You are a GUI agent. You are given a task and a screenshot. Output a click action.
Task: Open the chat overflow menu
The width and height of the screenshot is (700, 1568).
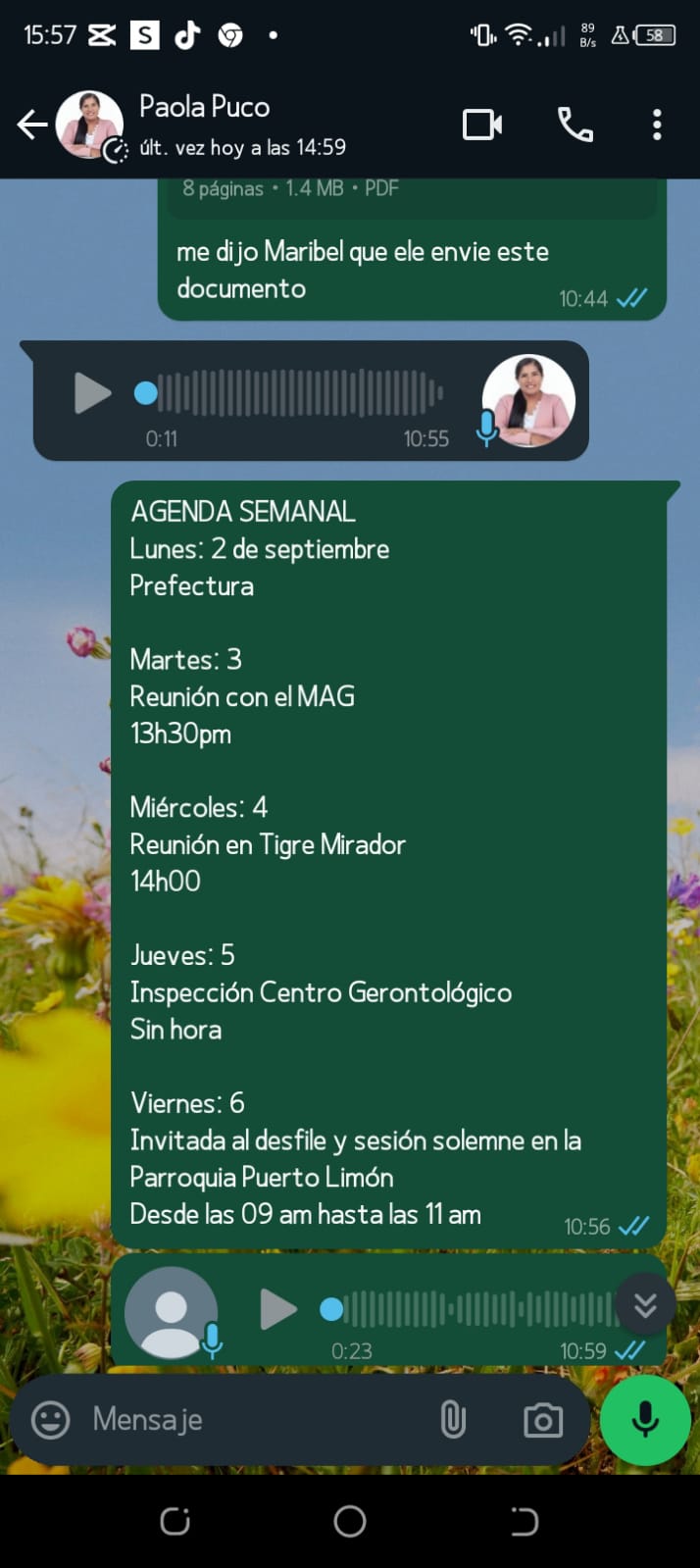(657, 125)
